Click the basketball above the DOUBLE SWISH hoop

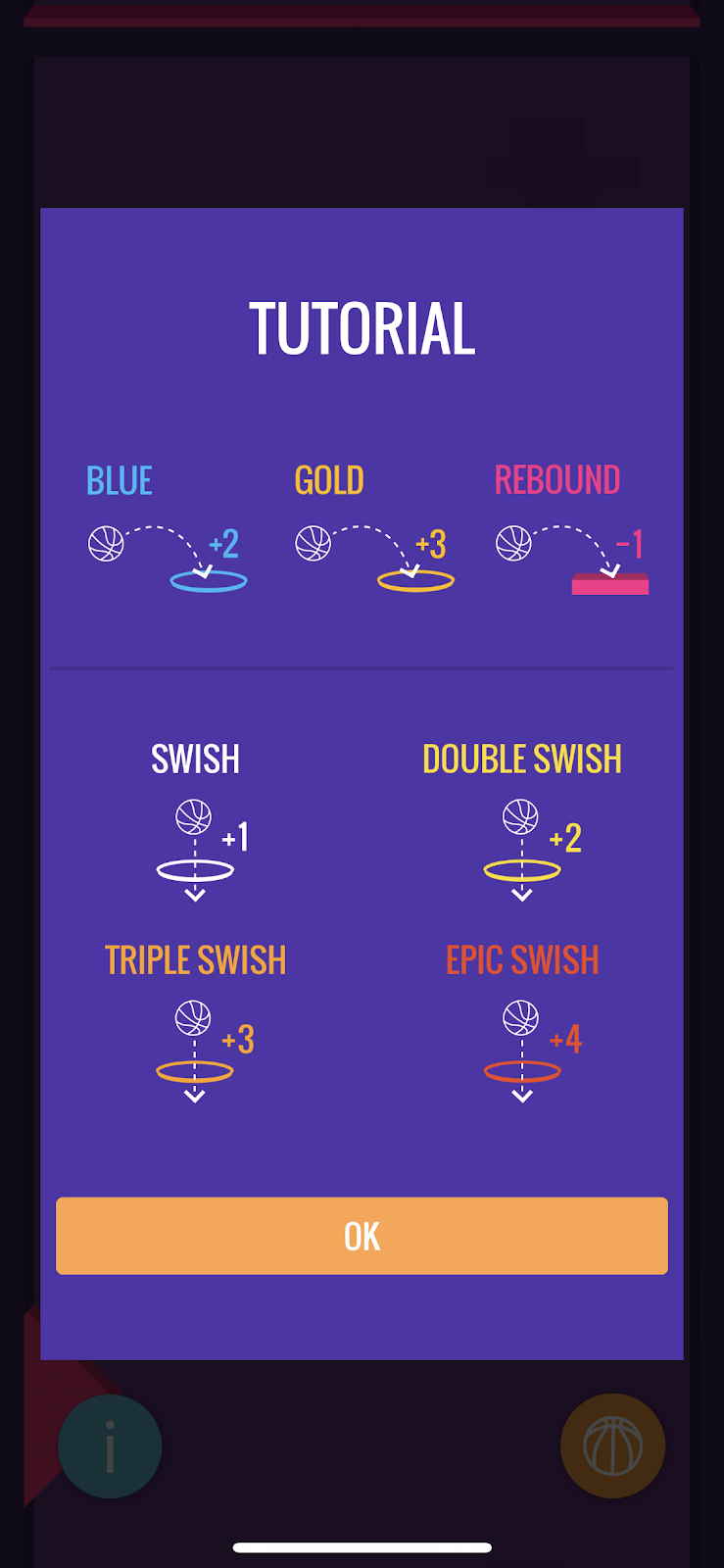(x=522, y=815)
